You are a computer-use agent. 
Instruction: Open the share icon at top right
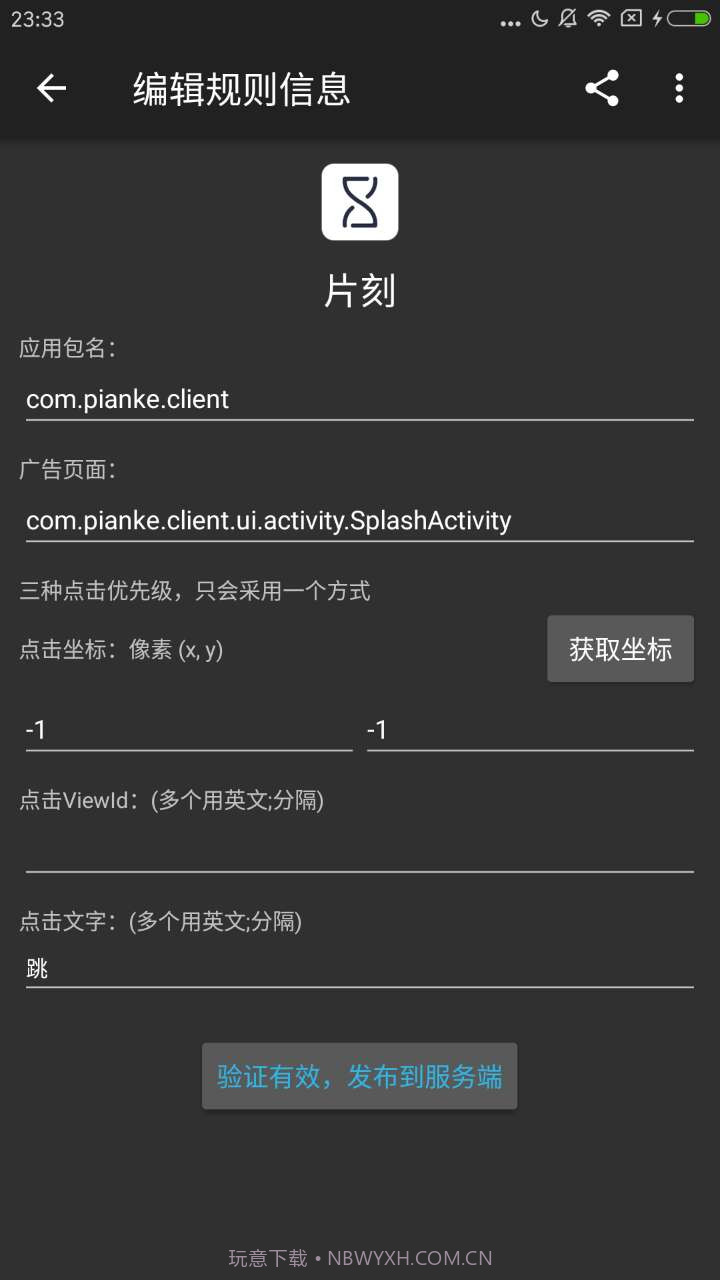(x=602, y=88)
